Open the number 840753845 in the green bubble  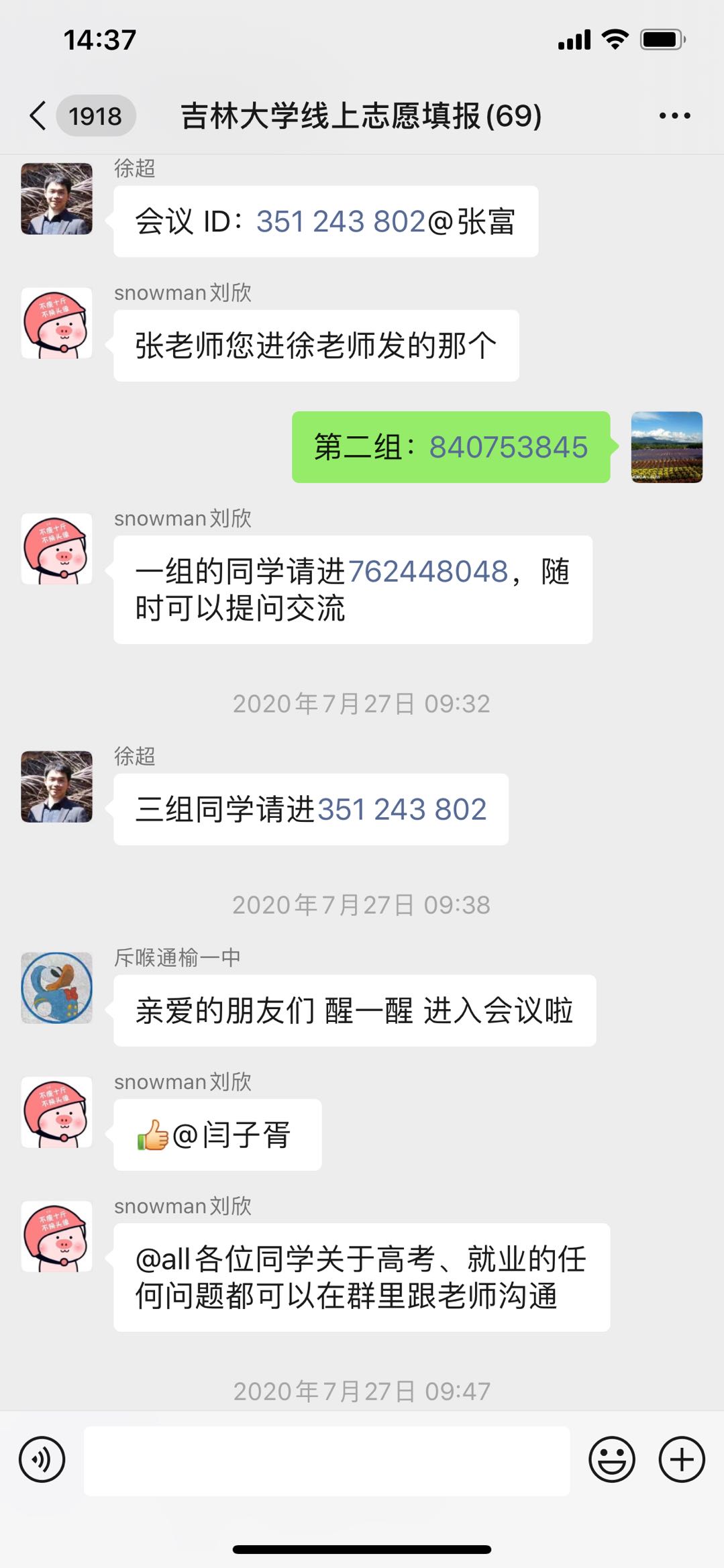coord(508,448)
